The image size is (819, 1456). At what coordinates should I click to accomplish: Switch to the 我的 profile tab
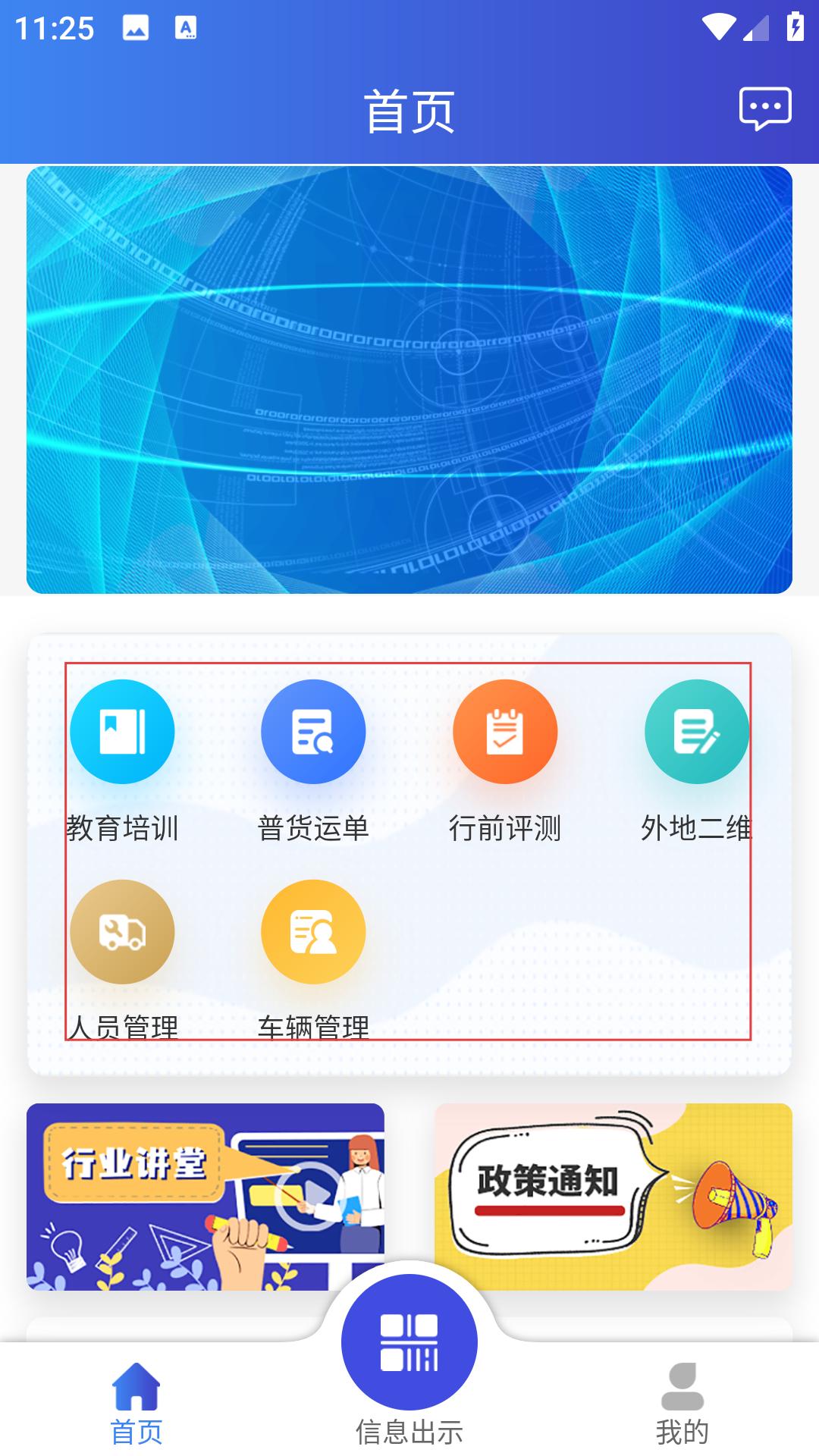coord(682,1404)
